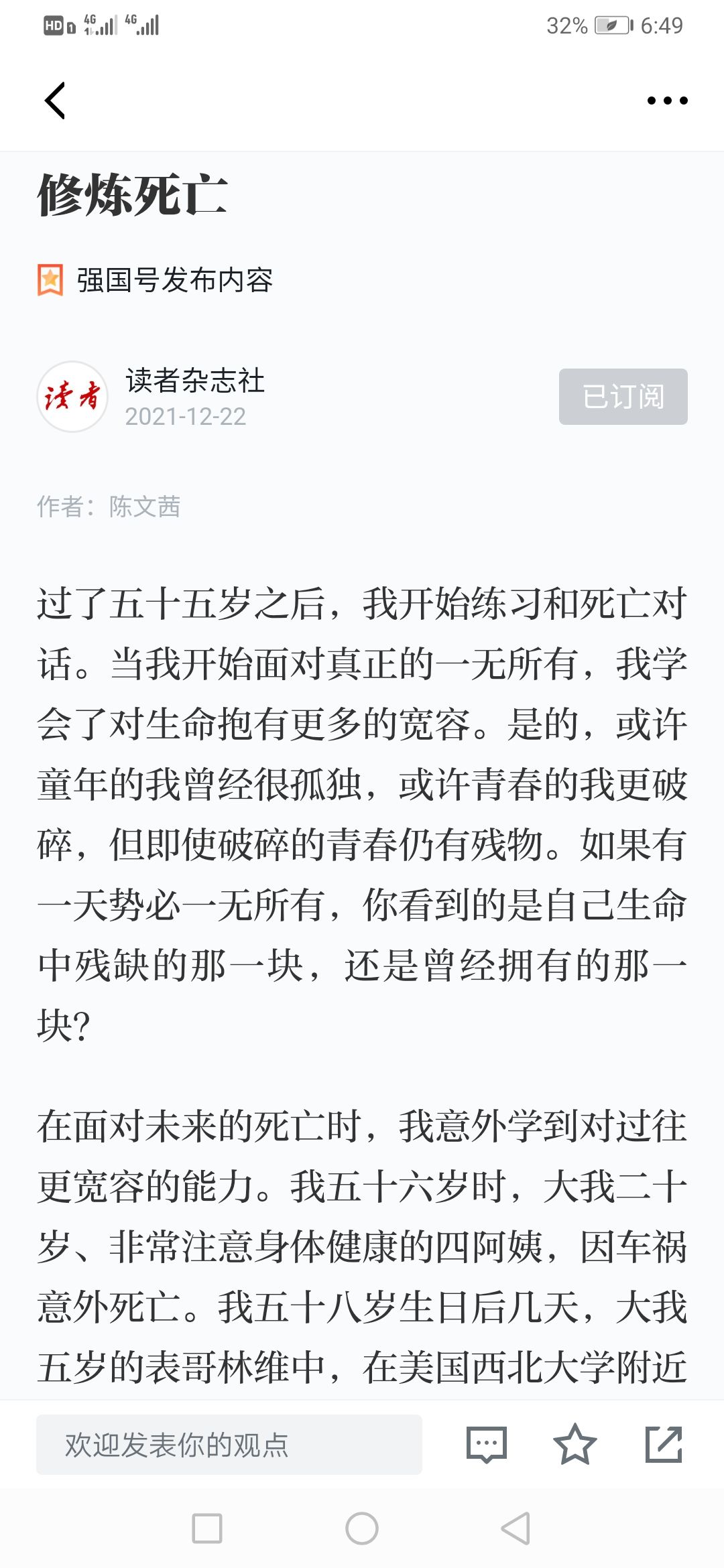View comments via the speech bubble icon
Viewport: 724px width, 1568px height.
point(487,1445)
